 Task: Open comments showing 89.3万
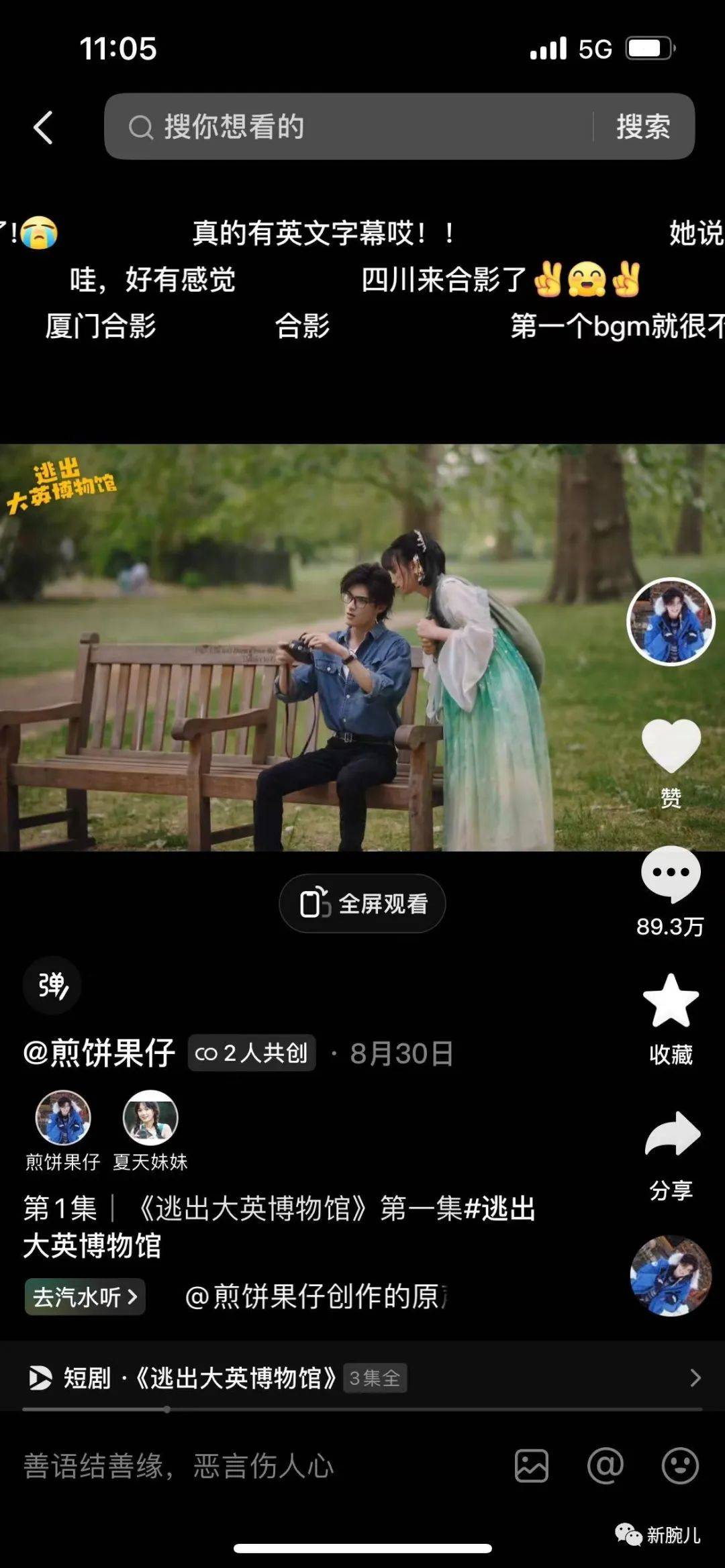[671, 874]
